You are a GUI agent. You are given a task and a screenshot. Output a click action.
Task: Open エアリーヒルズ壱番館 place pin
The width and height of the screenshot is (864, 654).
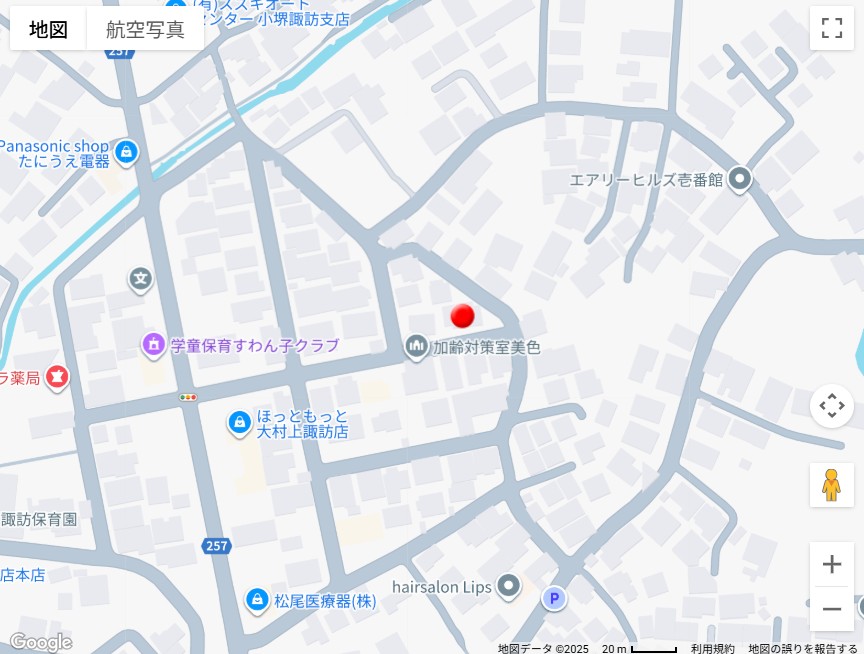pyautogui.click(x=740, y=179)
